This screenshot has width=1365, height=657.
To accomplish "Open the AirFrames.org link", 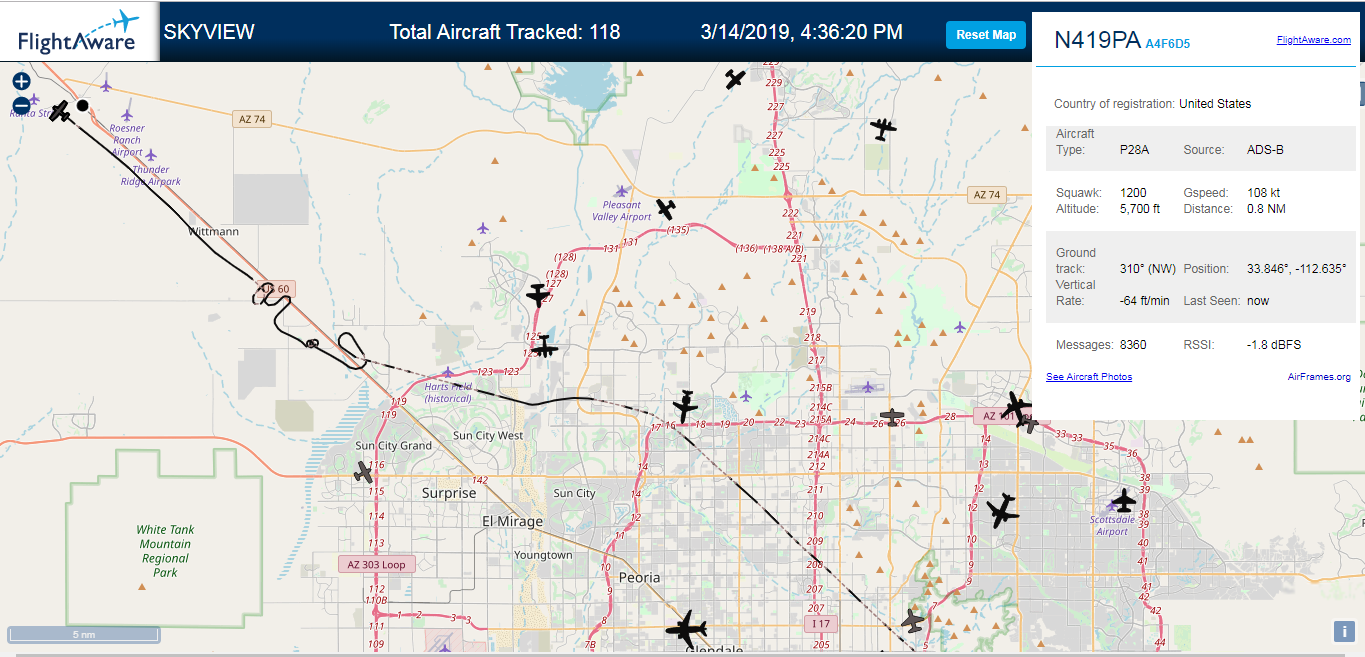I will (1319, 377).
